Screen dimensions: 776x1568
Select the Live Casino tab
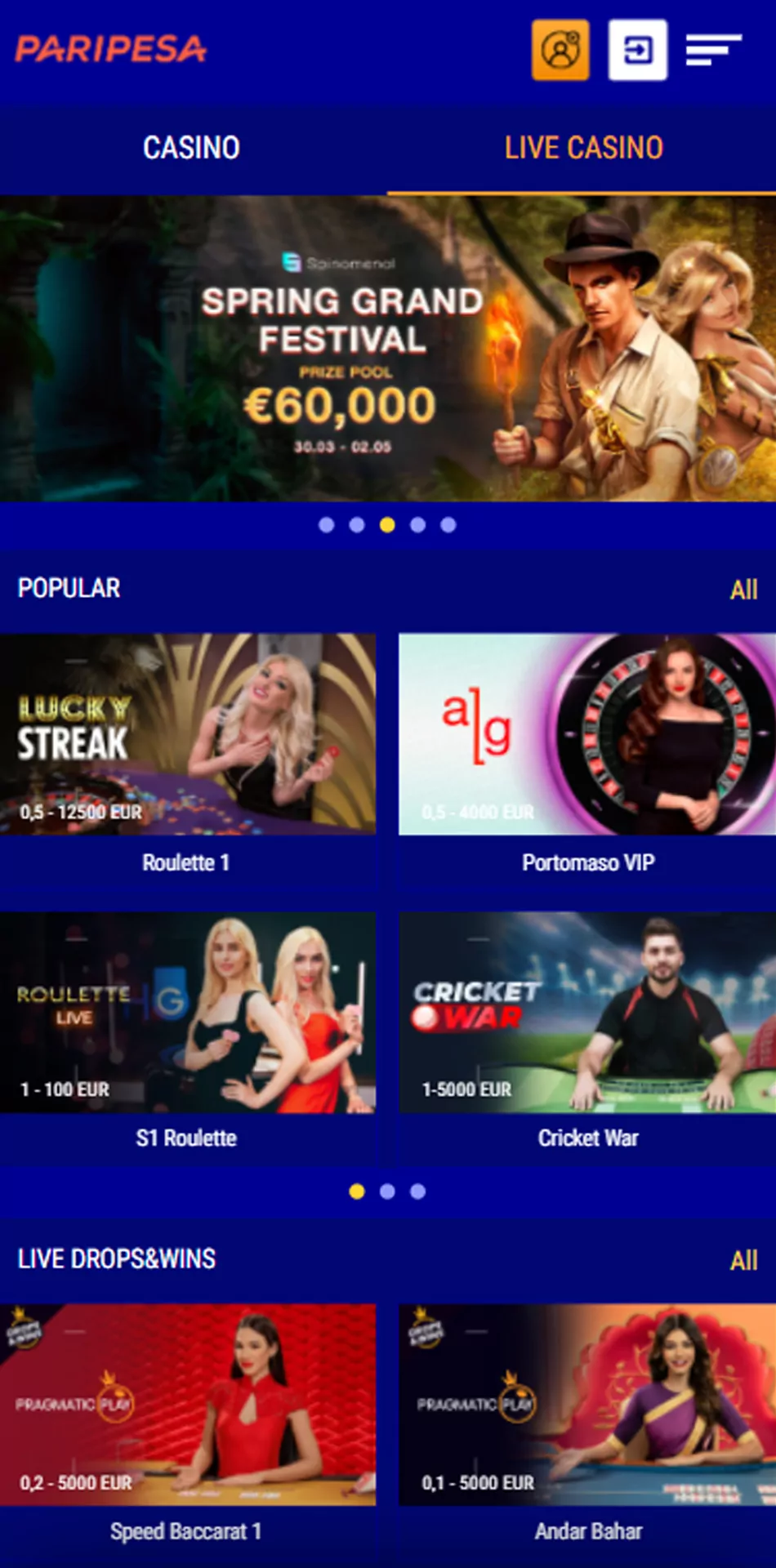point(583,148)
